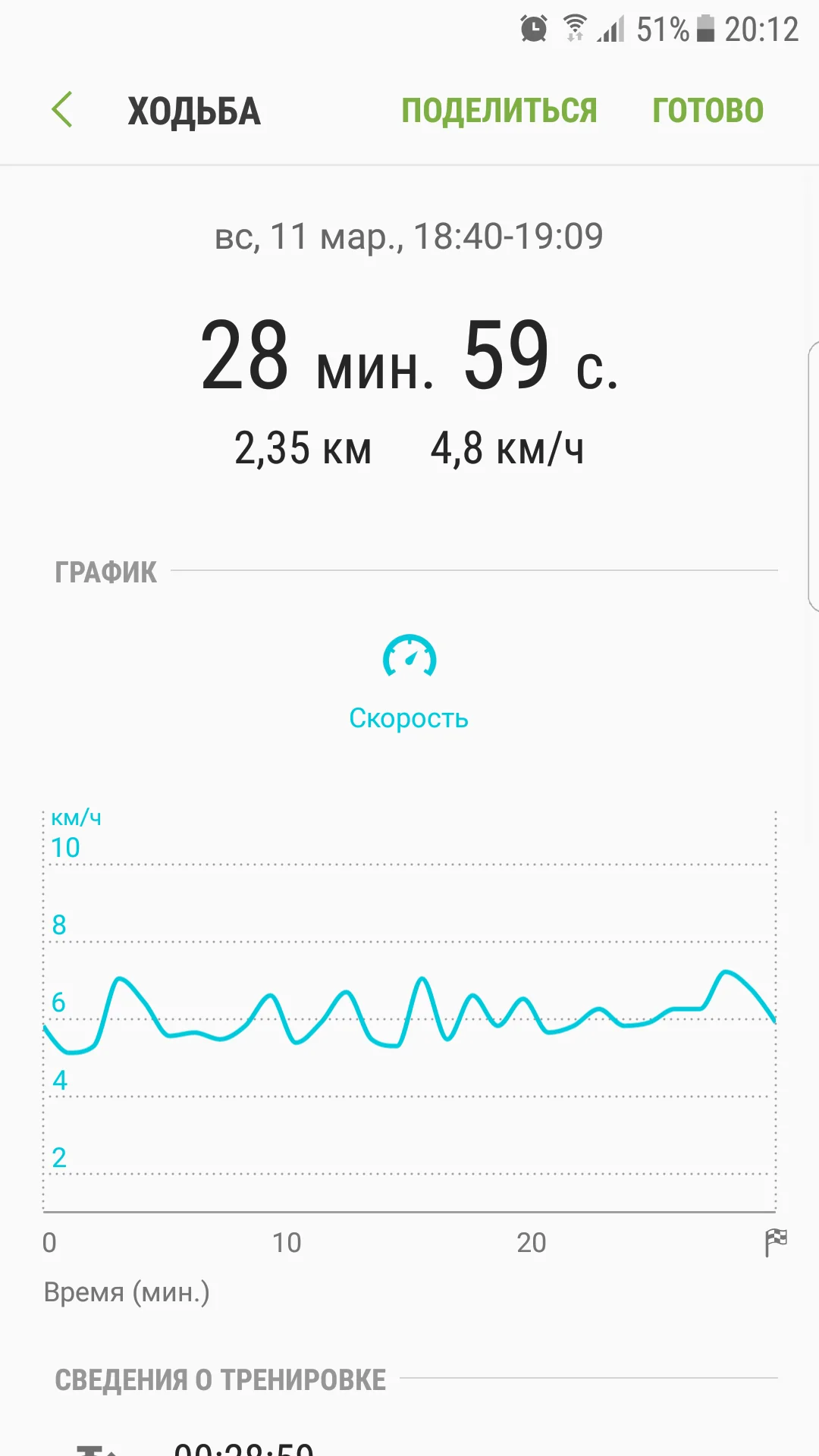Confirm with the Готово button
Viewport: 819px width, 1456px height.
click(x=708, y=111)
